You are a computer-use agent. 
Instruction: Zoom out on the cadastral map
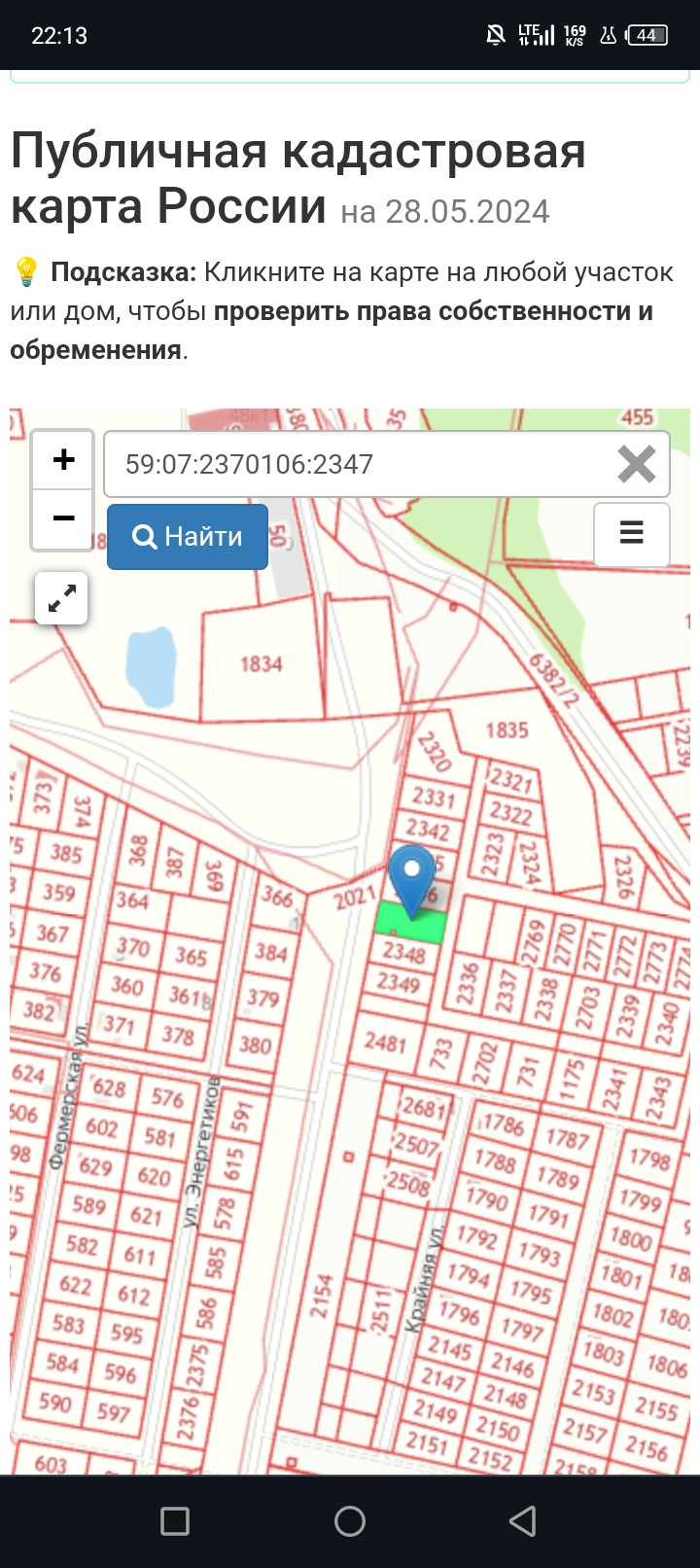63,519
